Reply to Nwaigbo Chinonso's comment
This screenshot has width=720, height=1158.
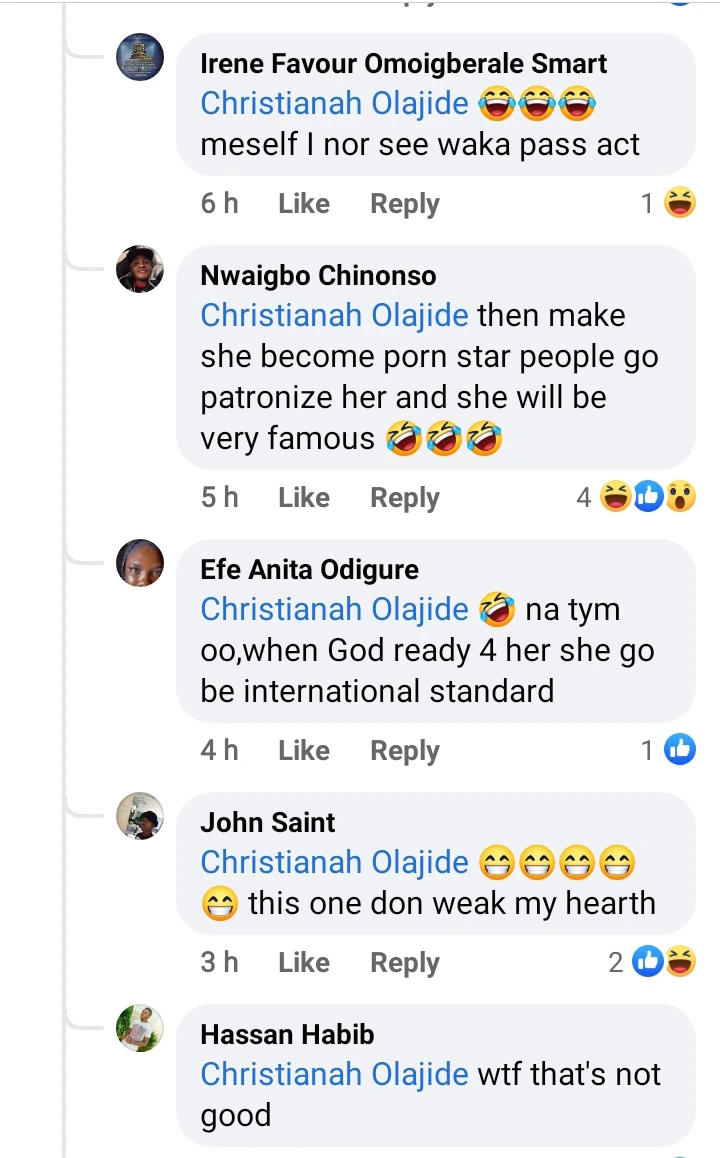(x=404, y=497)
